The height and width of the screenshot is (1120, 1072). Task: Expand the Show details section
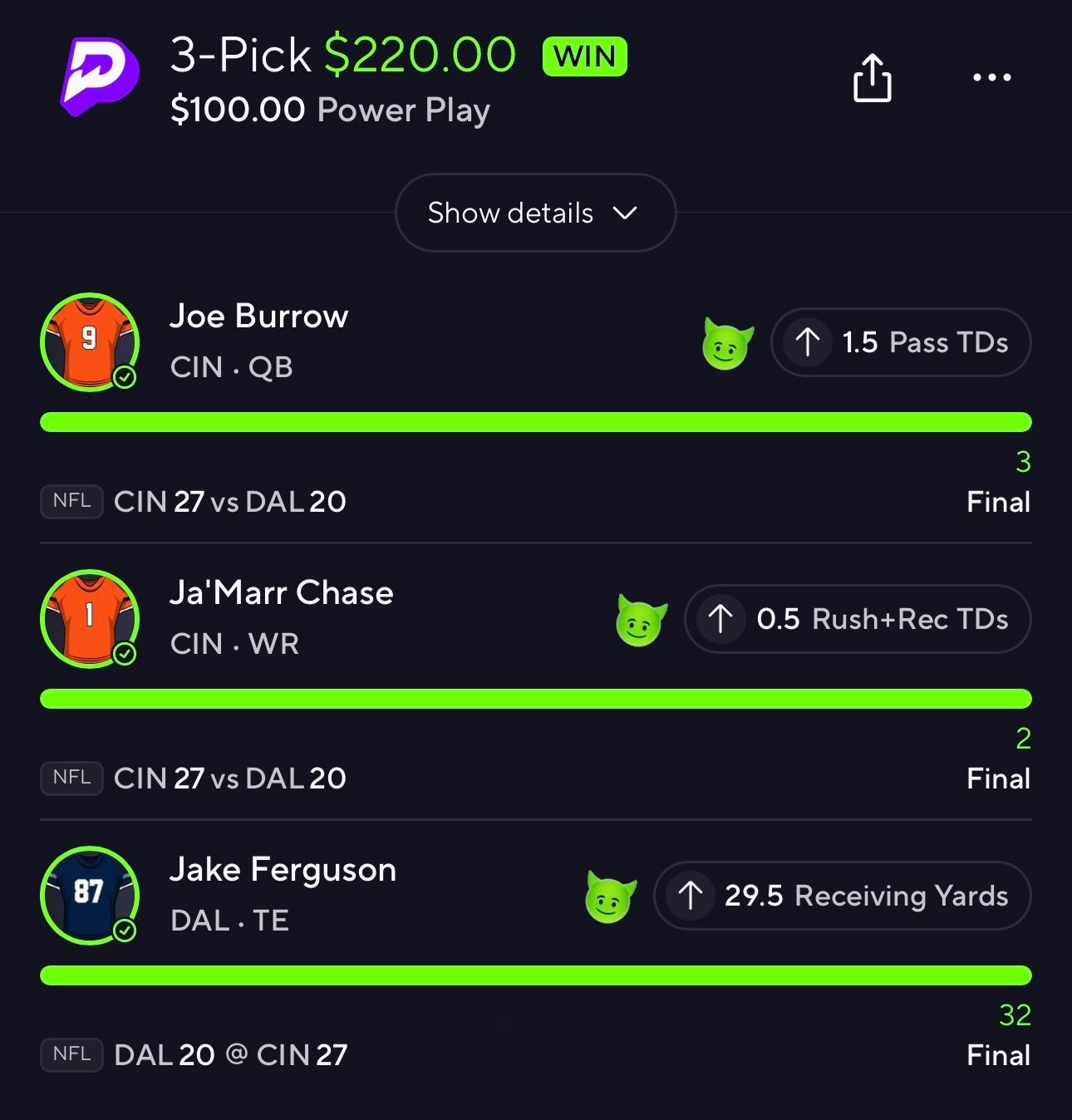click(x=534, y=213)
